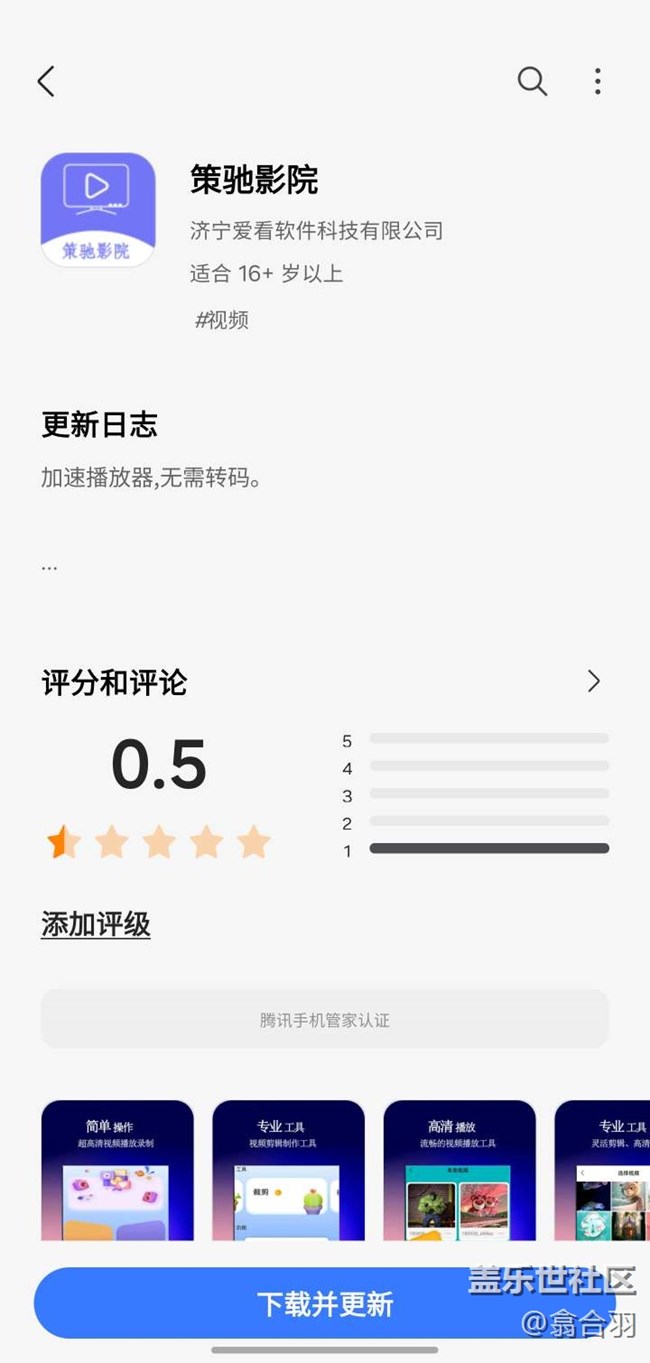
Task: View the 高清播放 screenshot
Action: 459,1170
